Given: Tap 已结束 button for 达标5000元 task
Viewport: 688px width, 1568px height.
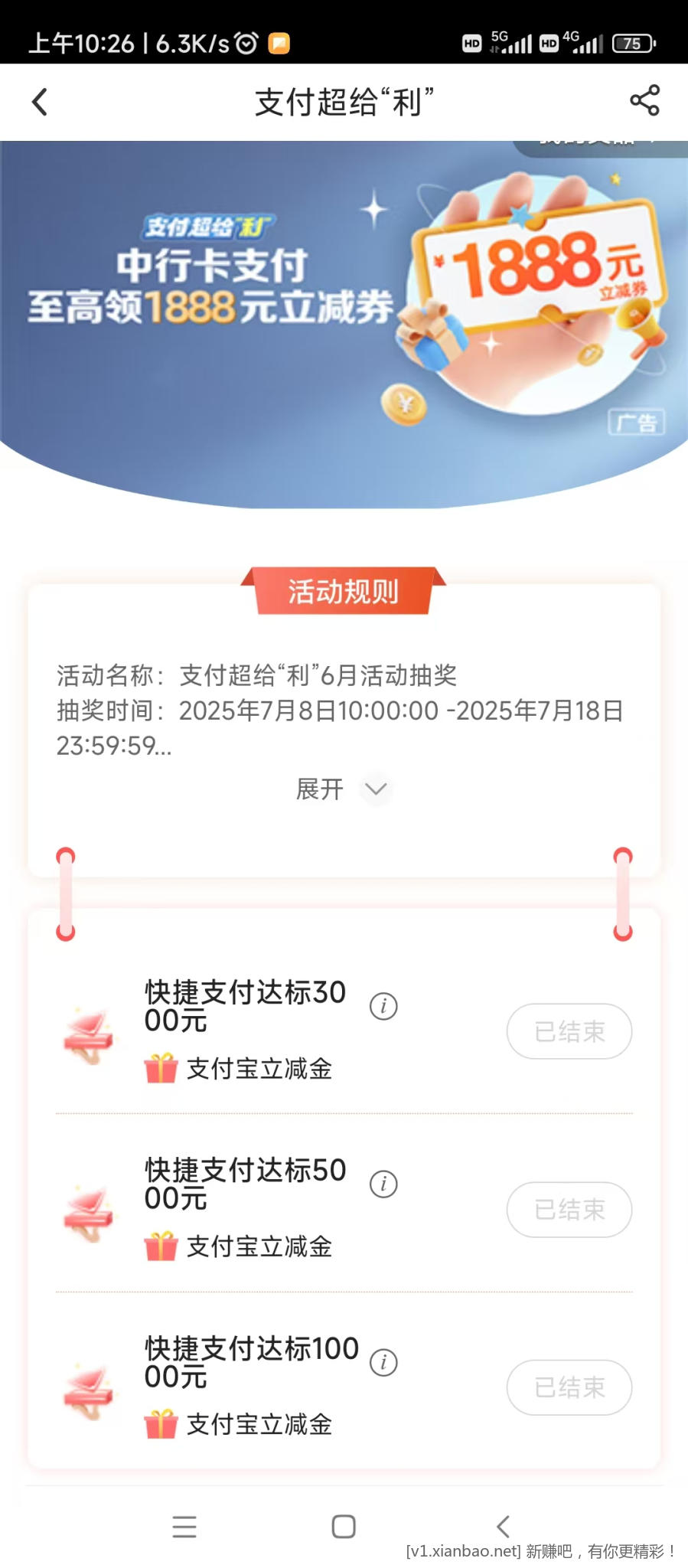Looking at the screenshot, I should (569, 1210).
